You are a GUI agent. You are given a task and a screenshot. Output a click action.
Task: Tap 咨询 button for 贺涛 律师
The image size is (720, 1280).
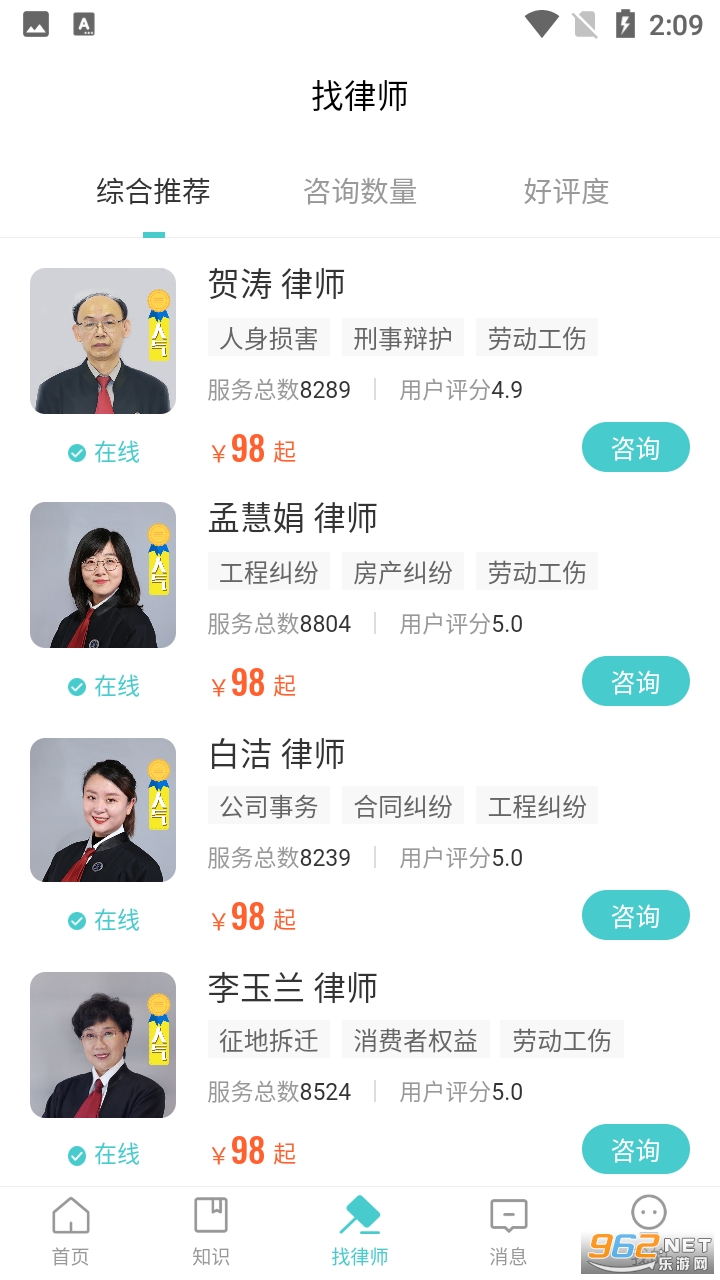click(635, 448)
